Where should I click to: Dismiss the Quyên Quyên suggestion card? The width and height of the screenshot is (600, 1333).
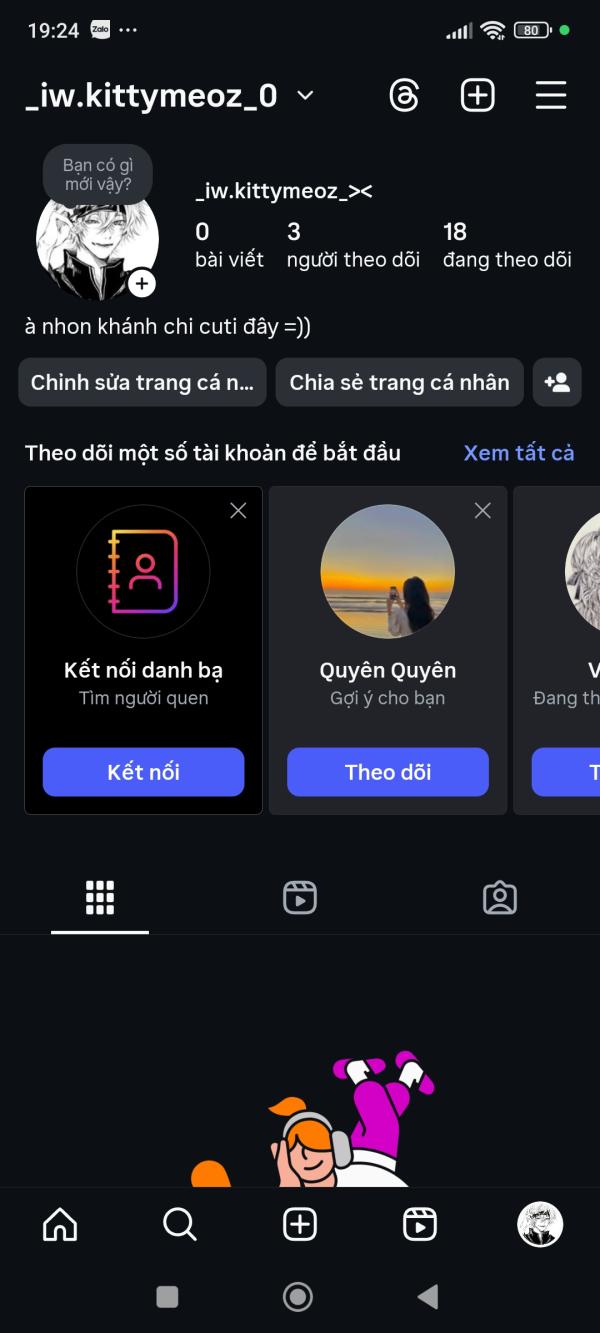pyautogui.click(x=483, y=511)
